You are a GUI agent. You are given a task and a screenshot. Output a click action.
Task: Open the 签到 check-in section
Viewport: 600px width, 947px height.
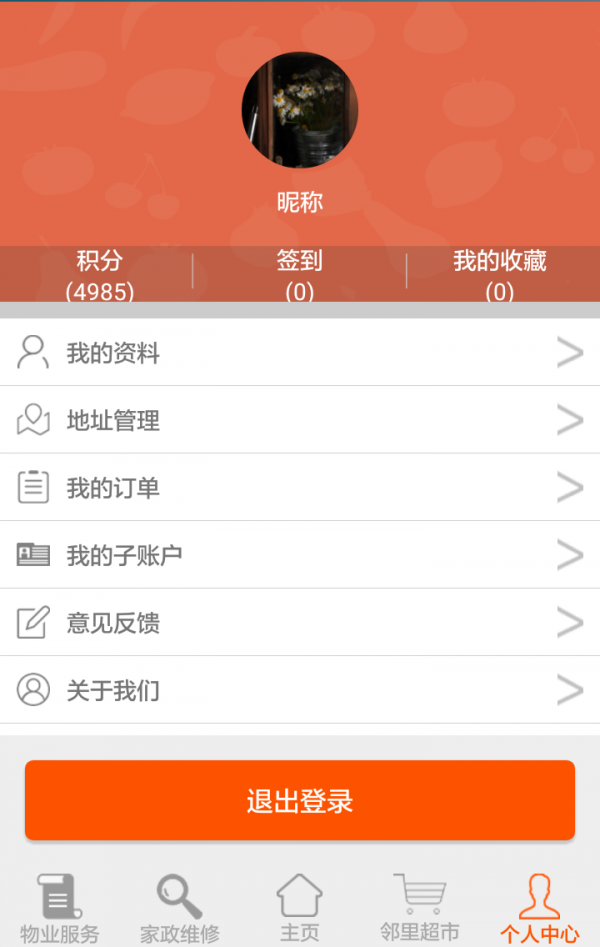300,275
